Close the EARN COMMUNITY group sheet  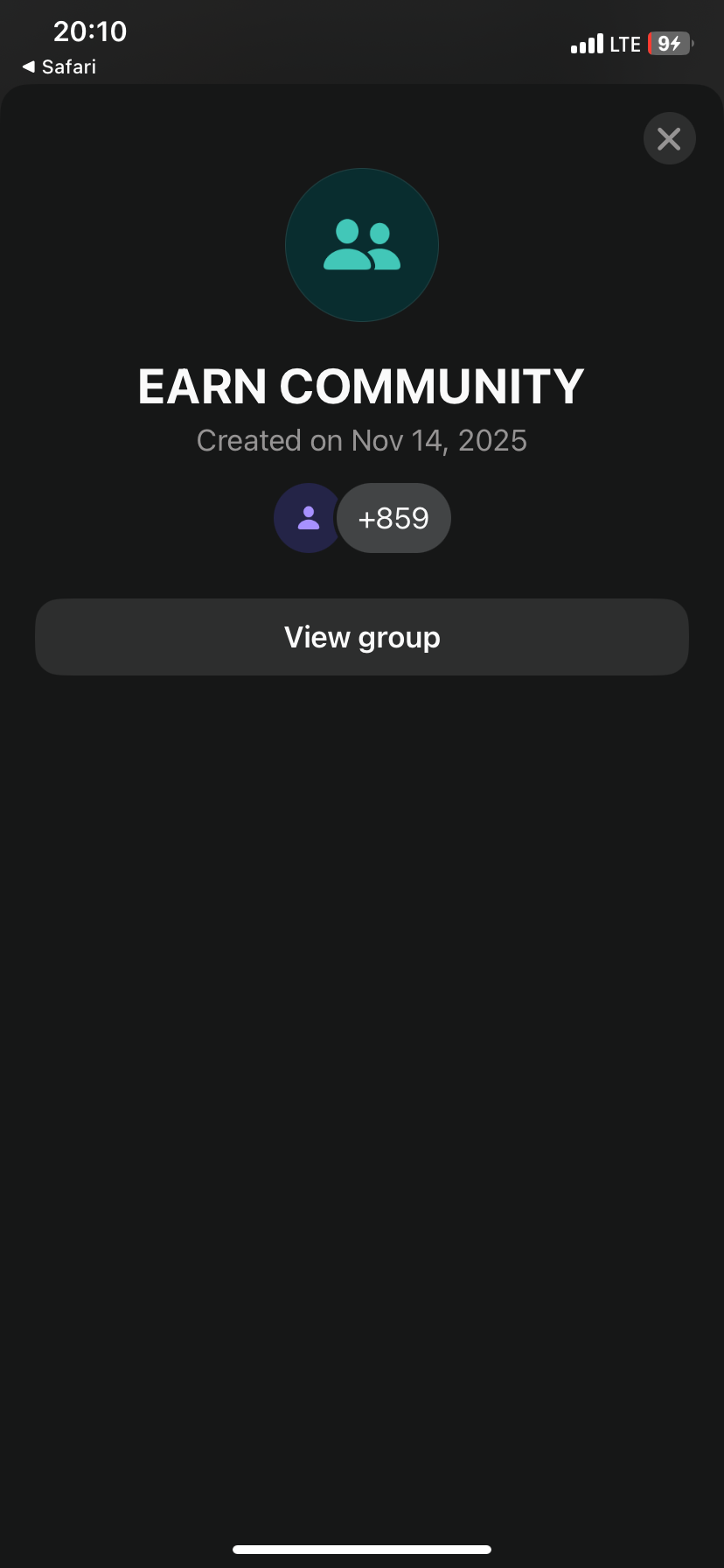point(669,138)
